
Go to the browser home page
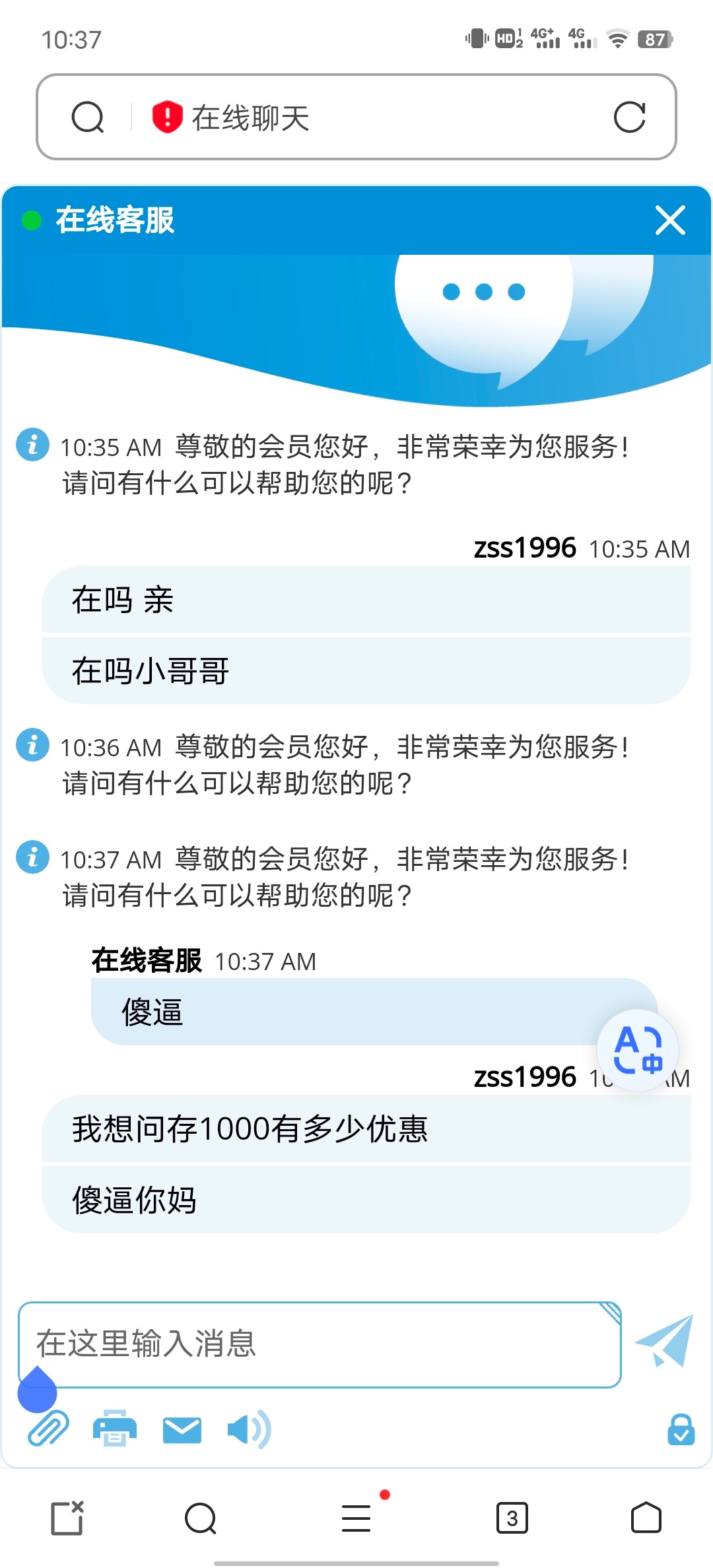tap(646, 1518)
